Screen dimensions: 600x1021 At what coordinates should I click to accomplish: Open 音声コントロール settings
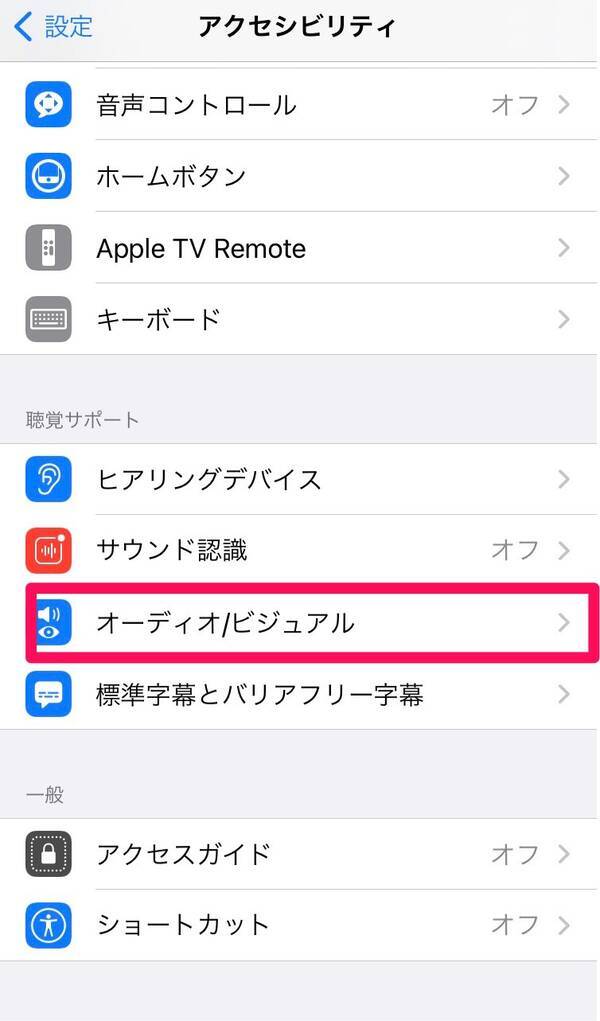[300, 104]
